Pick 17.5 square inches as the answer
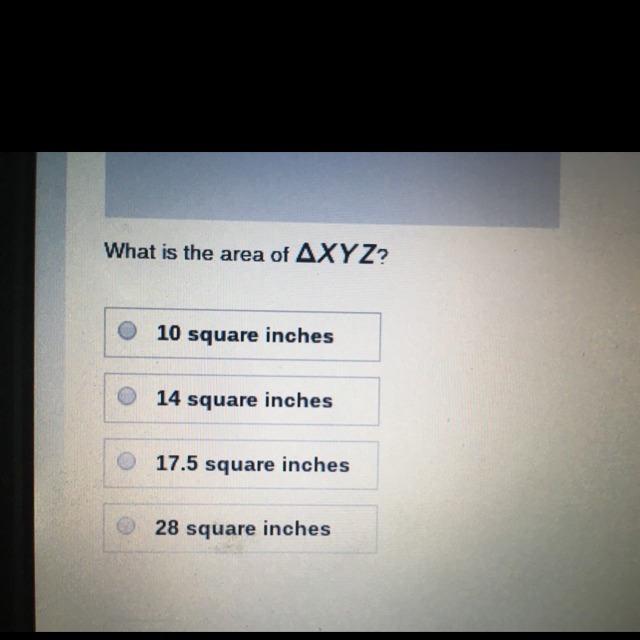Viewport: 640px width, 640px height. coord(127,462)
